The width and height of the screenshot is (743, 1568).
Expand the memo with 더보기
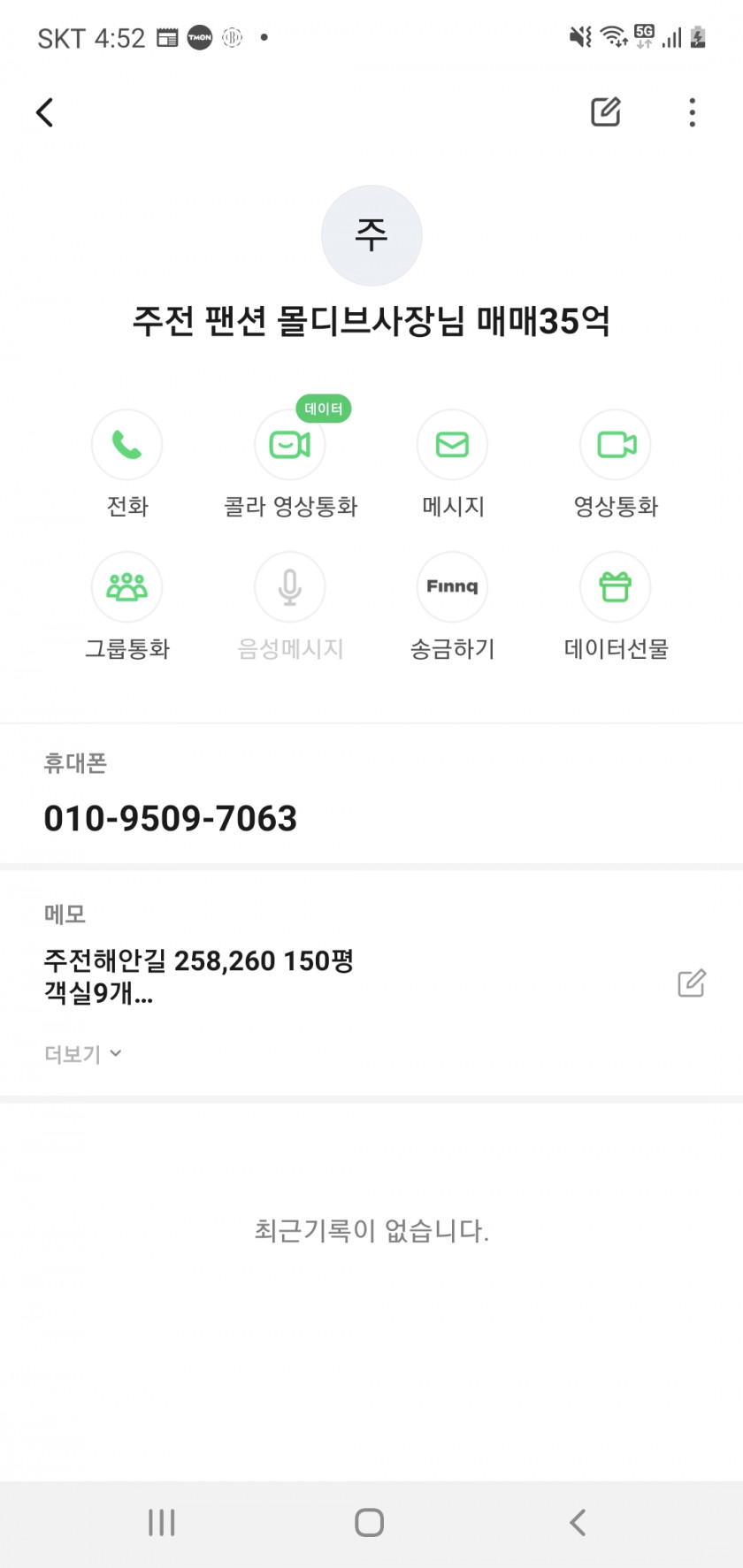coord(83,1054)
